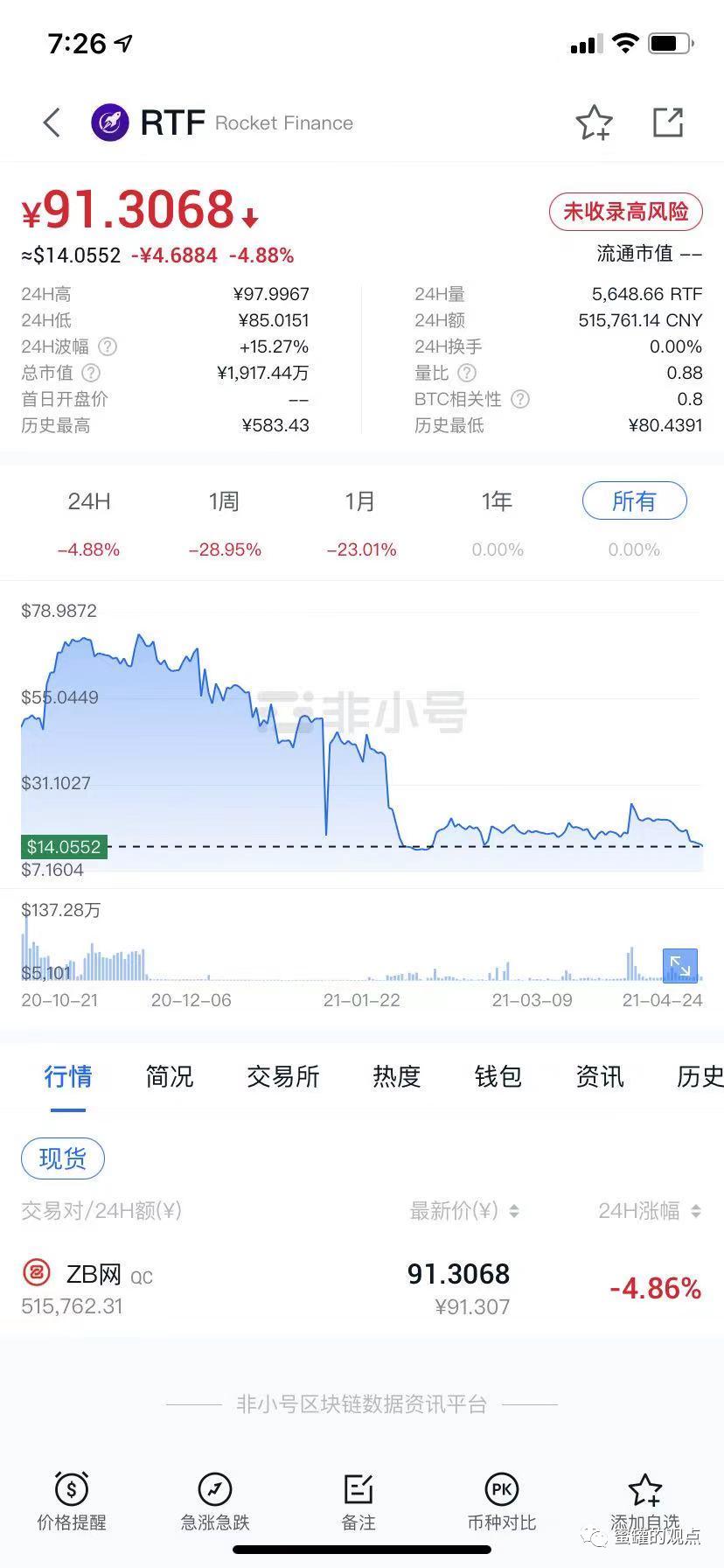Sort by 最新价 column

click(462, 1210)
